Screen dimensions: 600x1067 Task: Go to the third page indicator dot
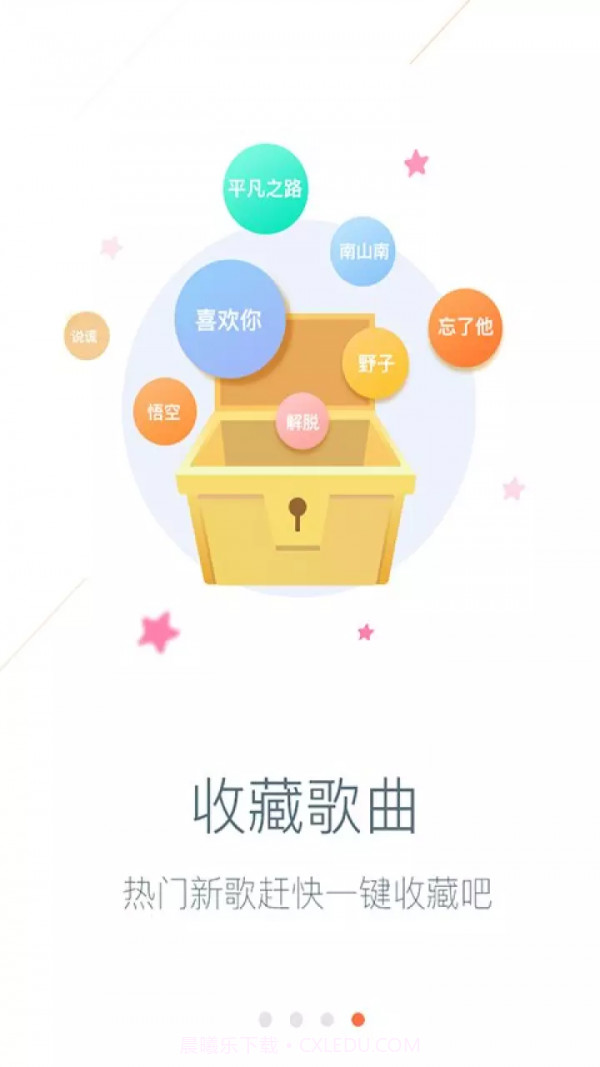tap(327, 1019)
